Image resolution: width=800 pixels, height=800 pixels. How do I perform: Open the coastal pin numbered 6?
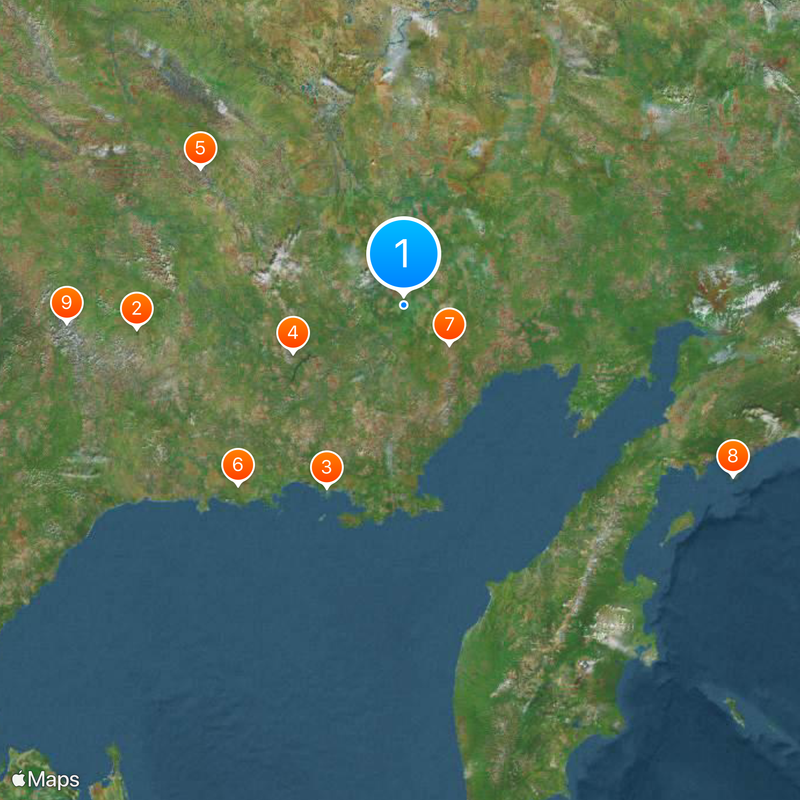click(238, 465)
